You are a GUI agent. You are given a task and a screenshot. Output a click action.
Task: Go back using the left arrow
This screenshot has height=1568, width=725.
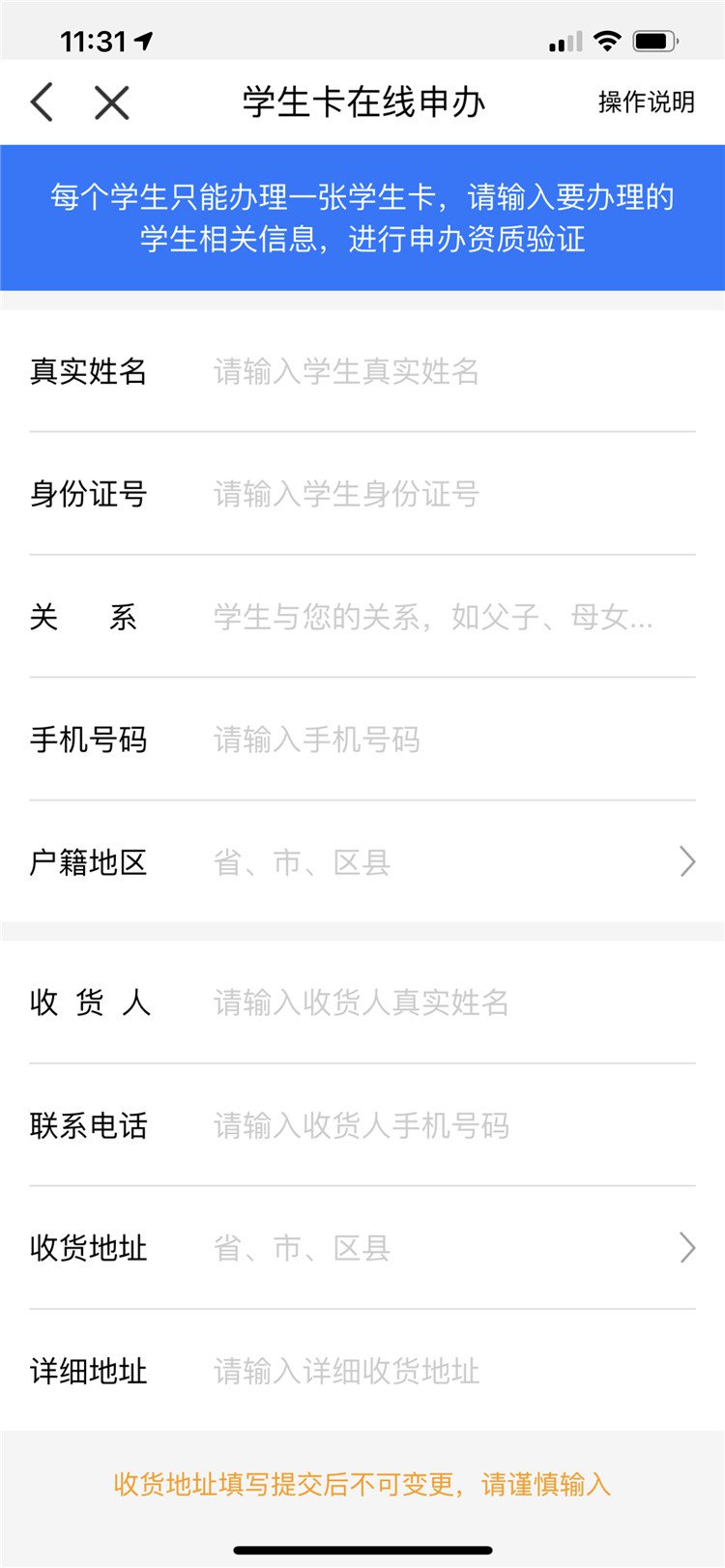tap(42, 102)
